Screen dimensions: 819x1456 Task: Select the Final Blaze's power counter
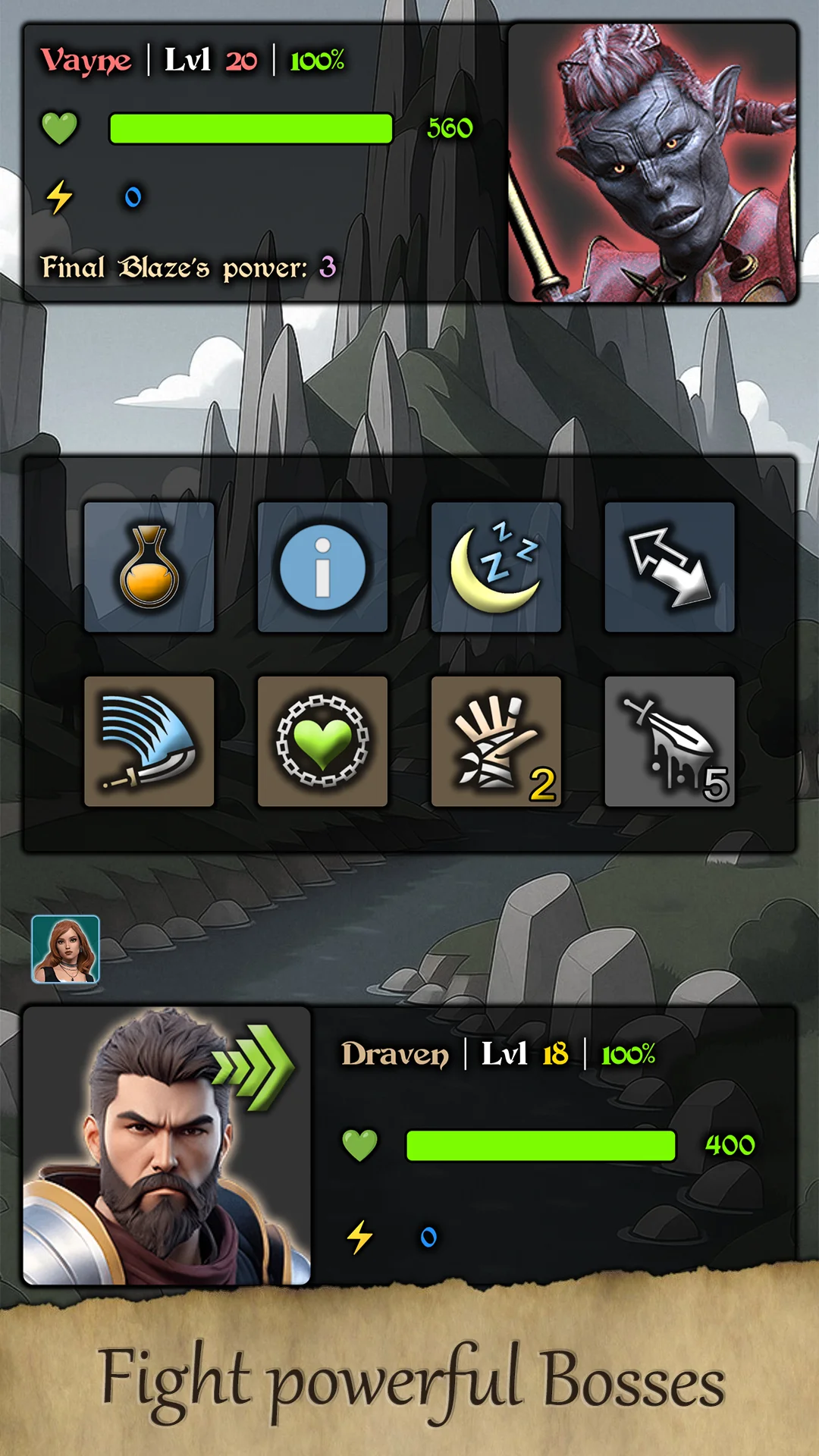coord(186,267)
